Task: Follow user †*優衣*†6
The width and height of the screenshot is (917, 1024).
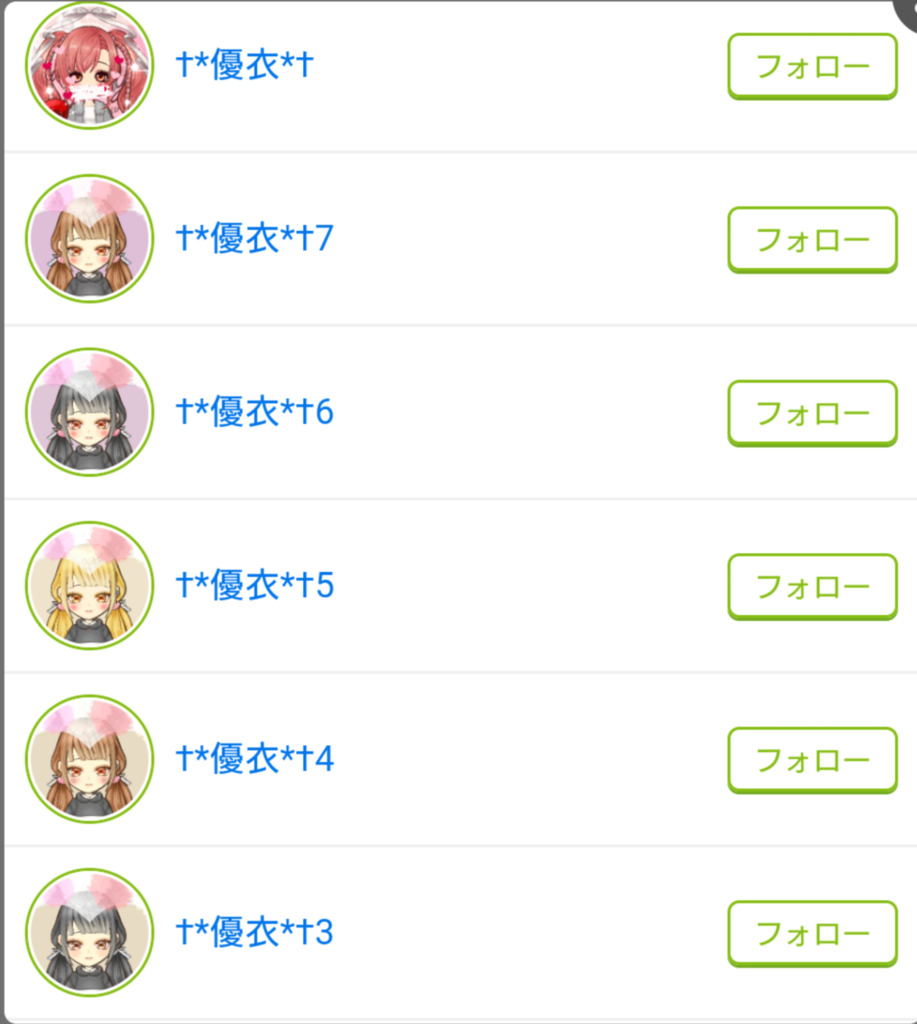Action: [812, 412]
